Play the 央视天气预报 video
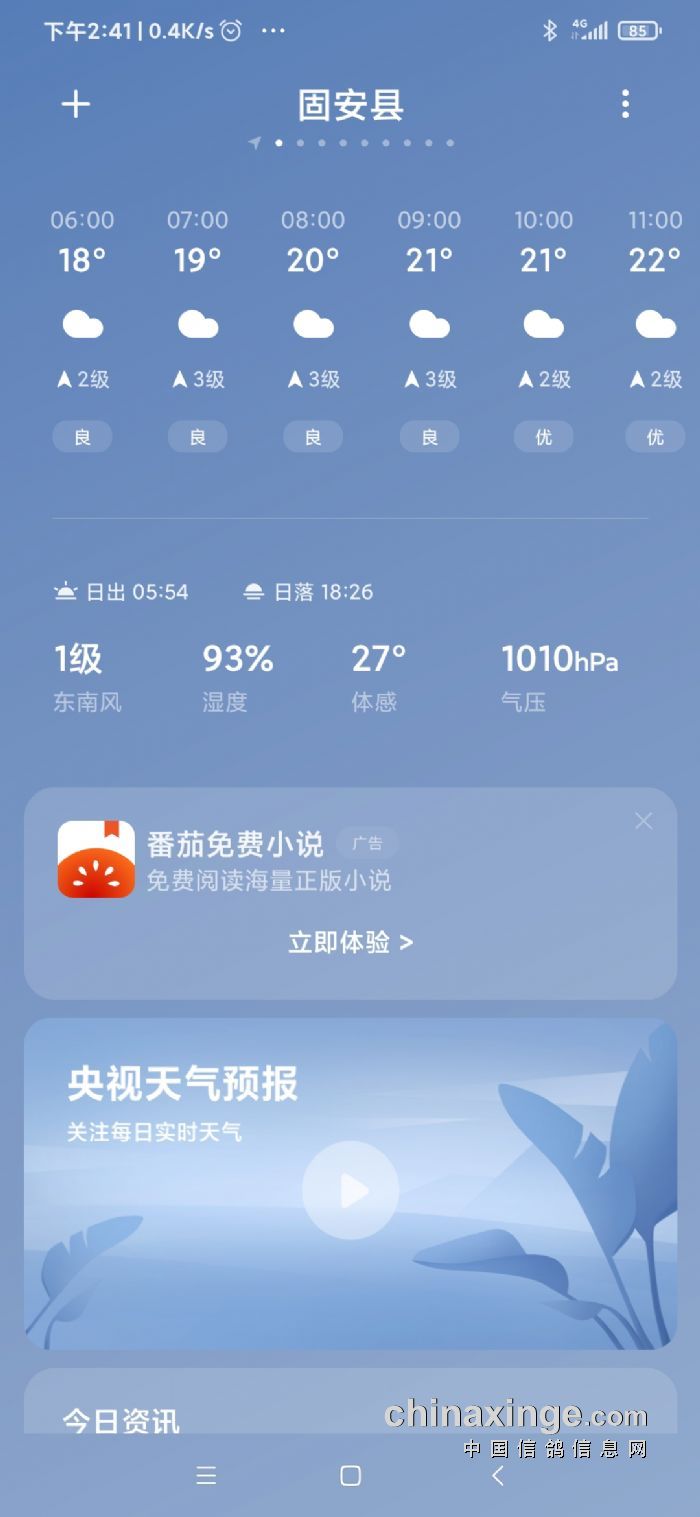The height and width of the screenshot is (1517, 700). [350, 1190]
